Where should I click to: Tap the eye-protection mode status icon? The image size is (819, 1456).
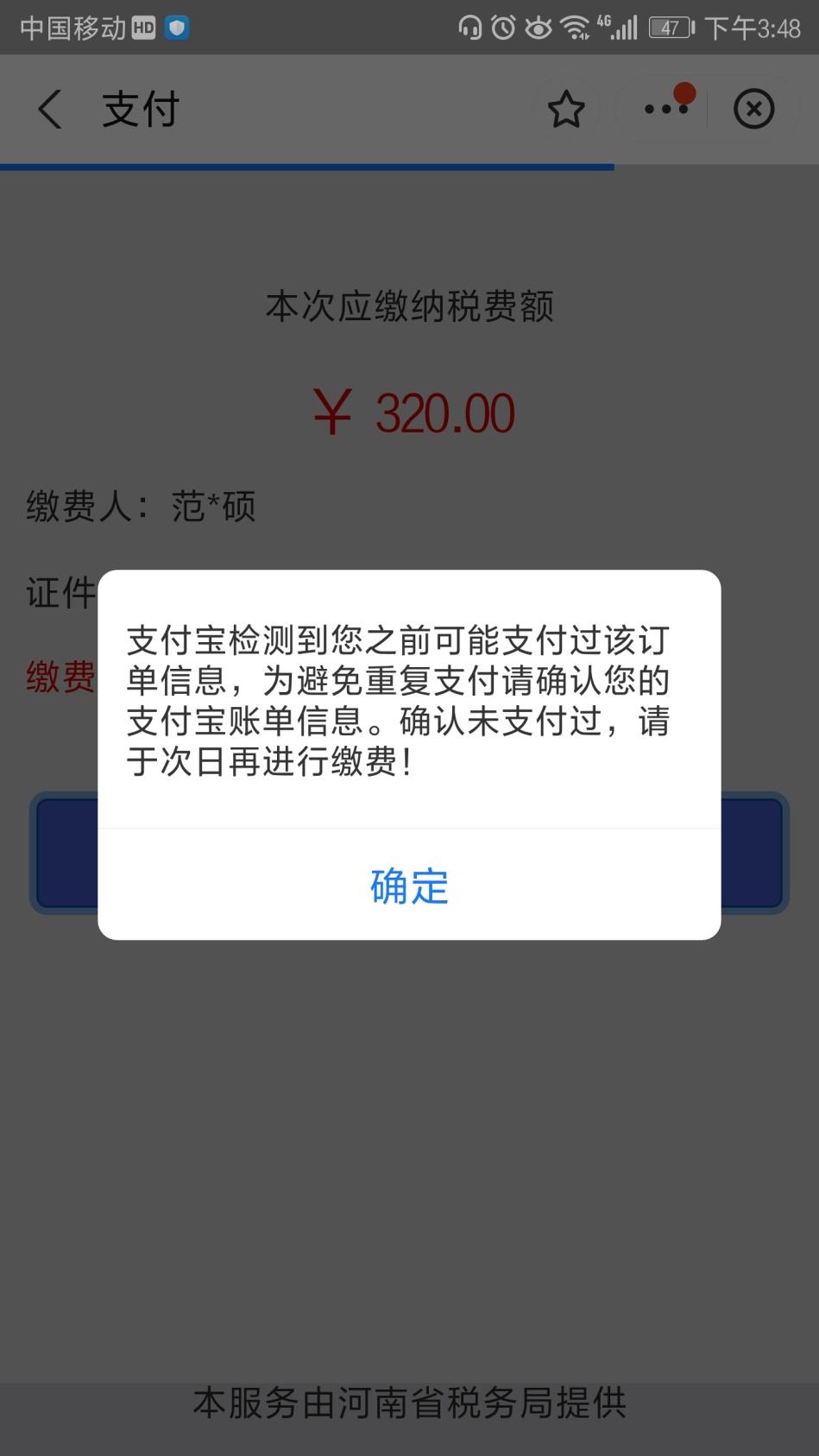click(538, 28)
